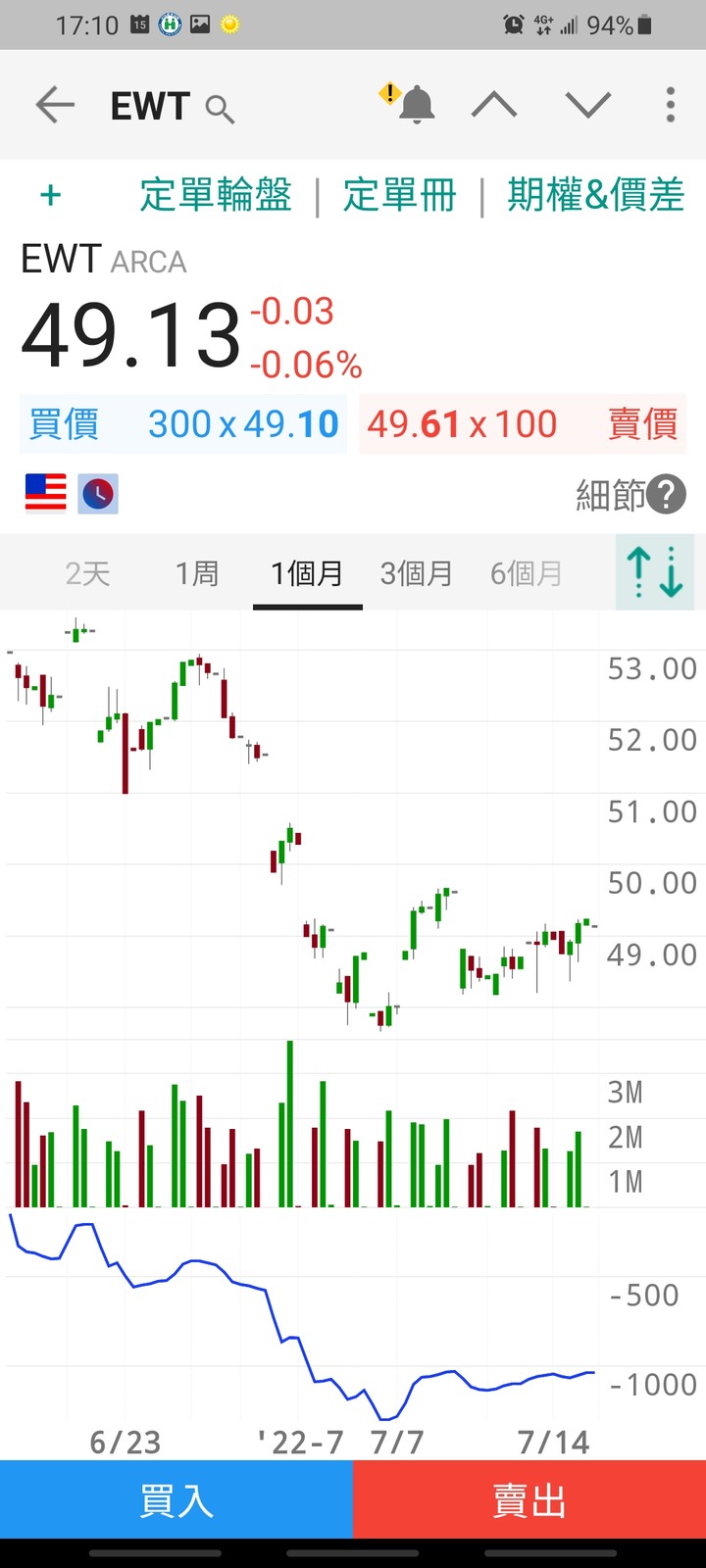Open the three-dot overflow menu
Image resolution: width=706 pixels, height=1568 pixels.
point(671,105)
